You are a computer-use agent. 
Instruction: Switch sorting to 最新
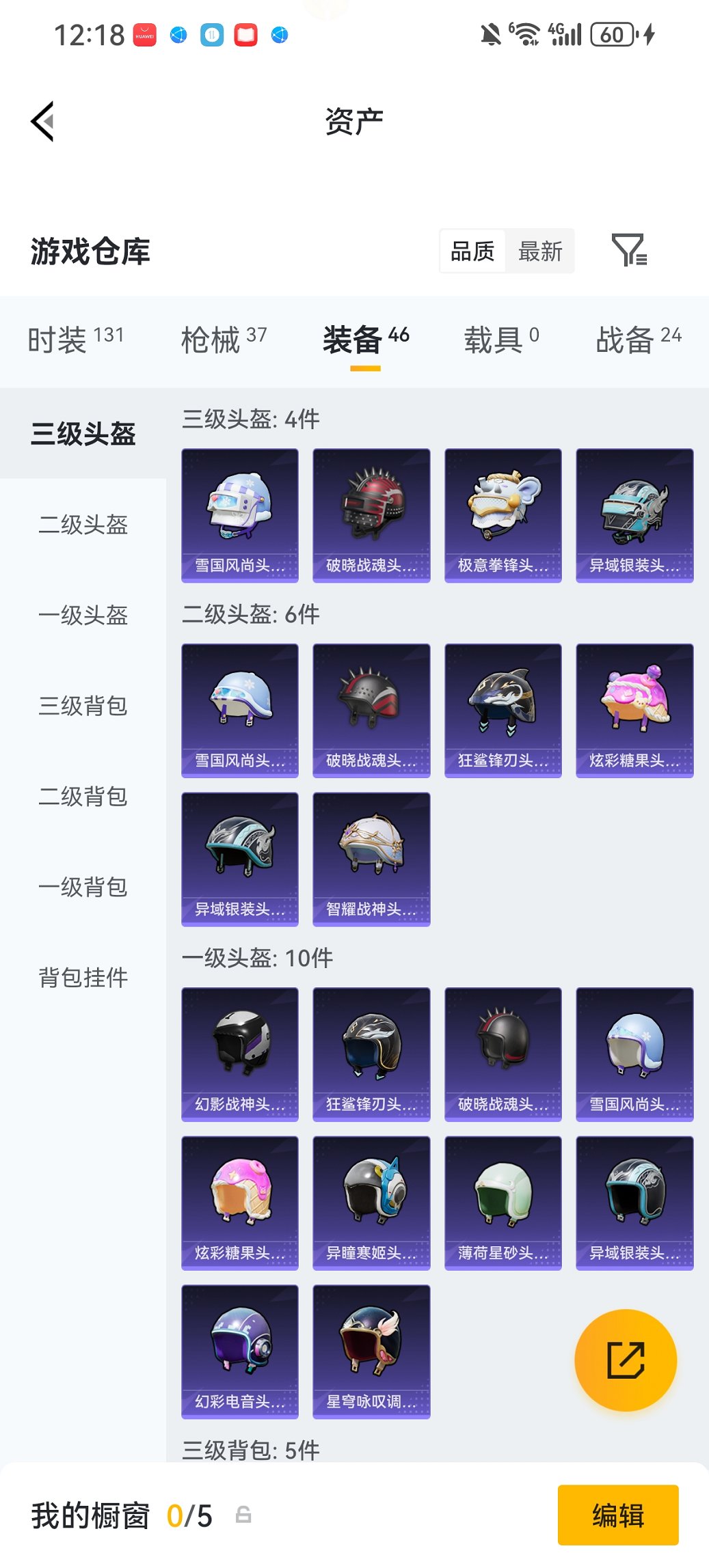pyautogui.click(x=541, y=251)
